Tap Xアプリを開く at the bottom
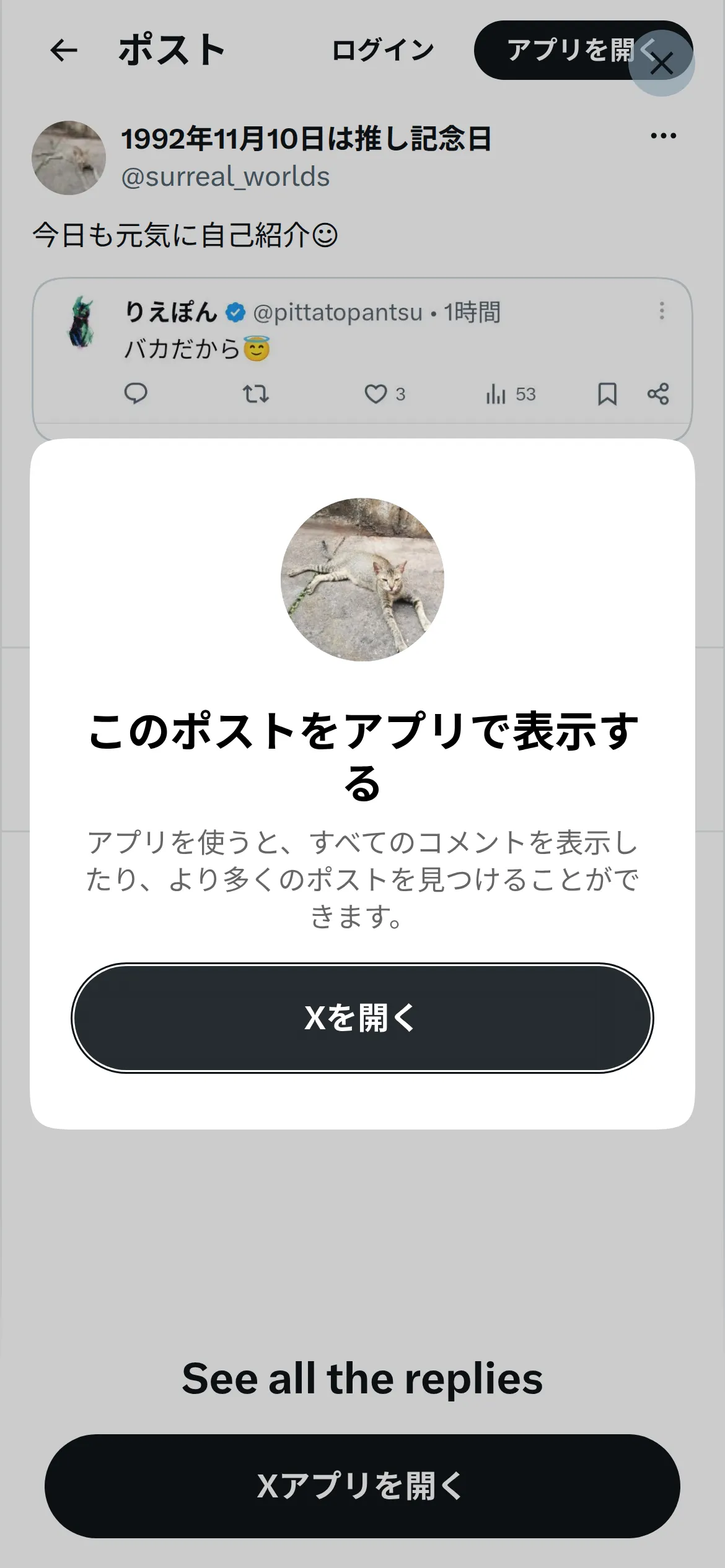Viewport: 725px width, 1568px height. pyautogui.click(x=362, y=1486)
